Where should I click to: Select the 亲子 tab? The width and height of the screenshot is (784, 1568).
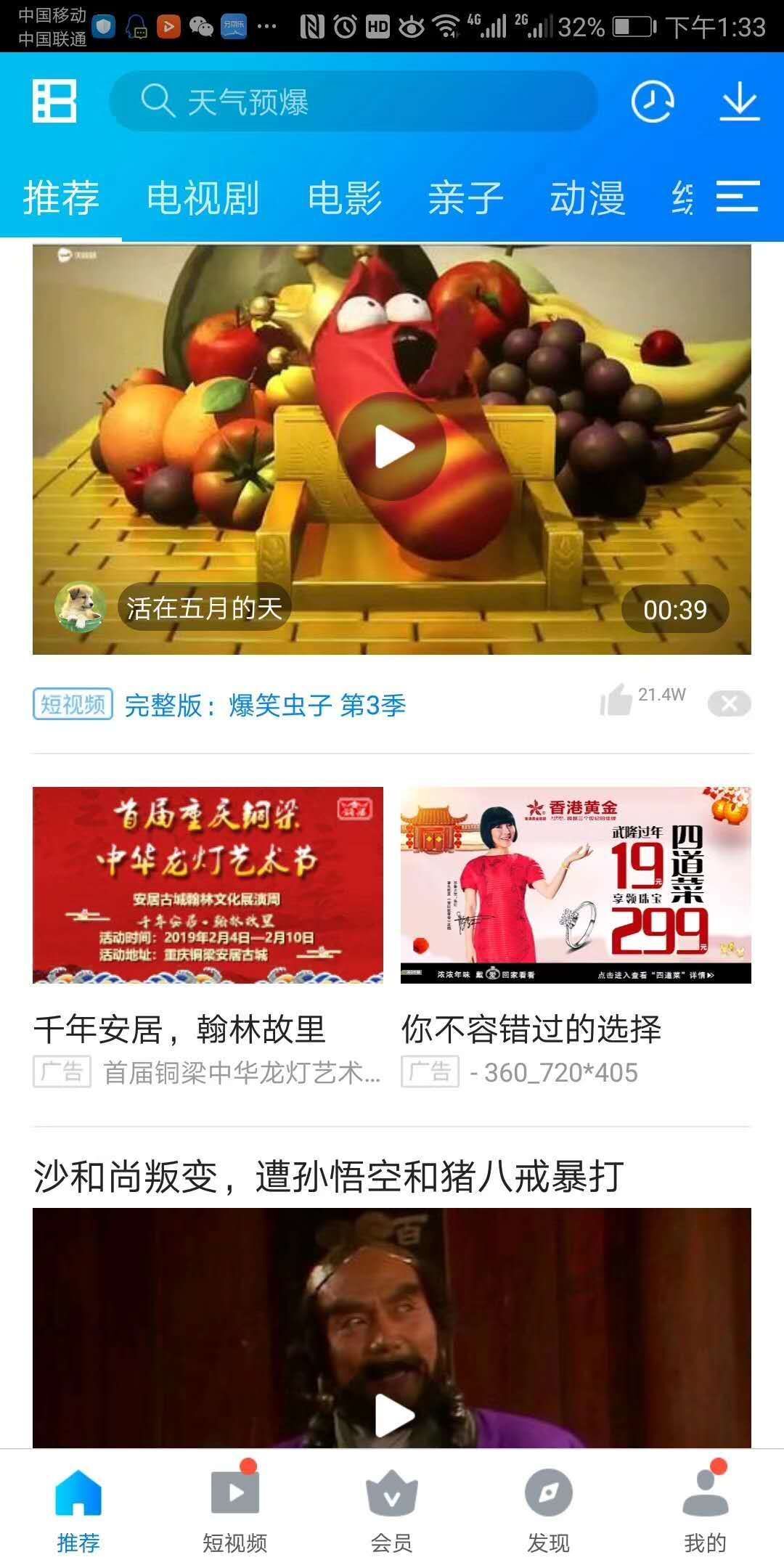(x=465, y=198)
